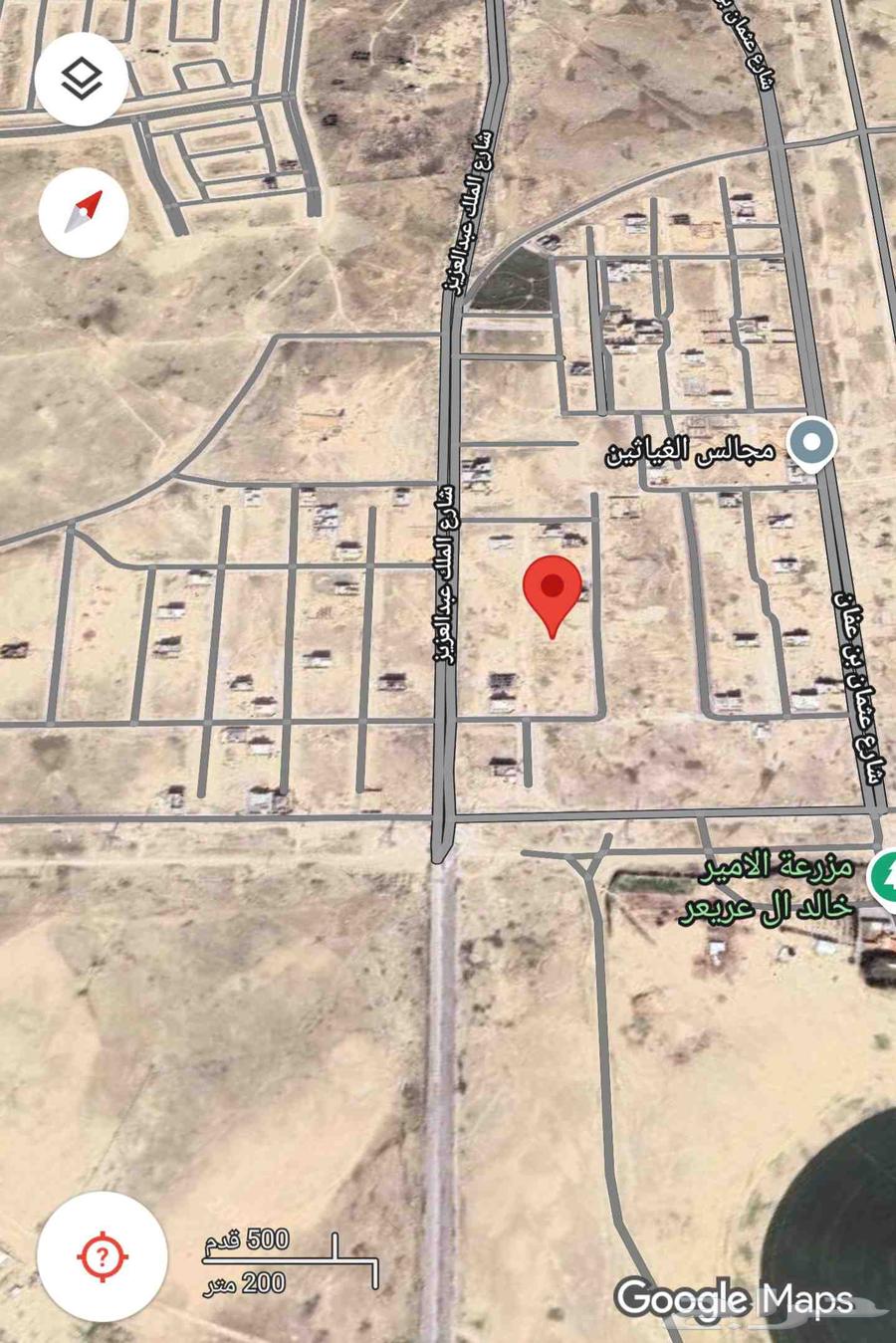This screenshot has width=896, height=1343.
Task: Open the مزرعة الامير خالد ال عريعر marker
Action: [882, 878]
